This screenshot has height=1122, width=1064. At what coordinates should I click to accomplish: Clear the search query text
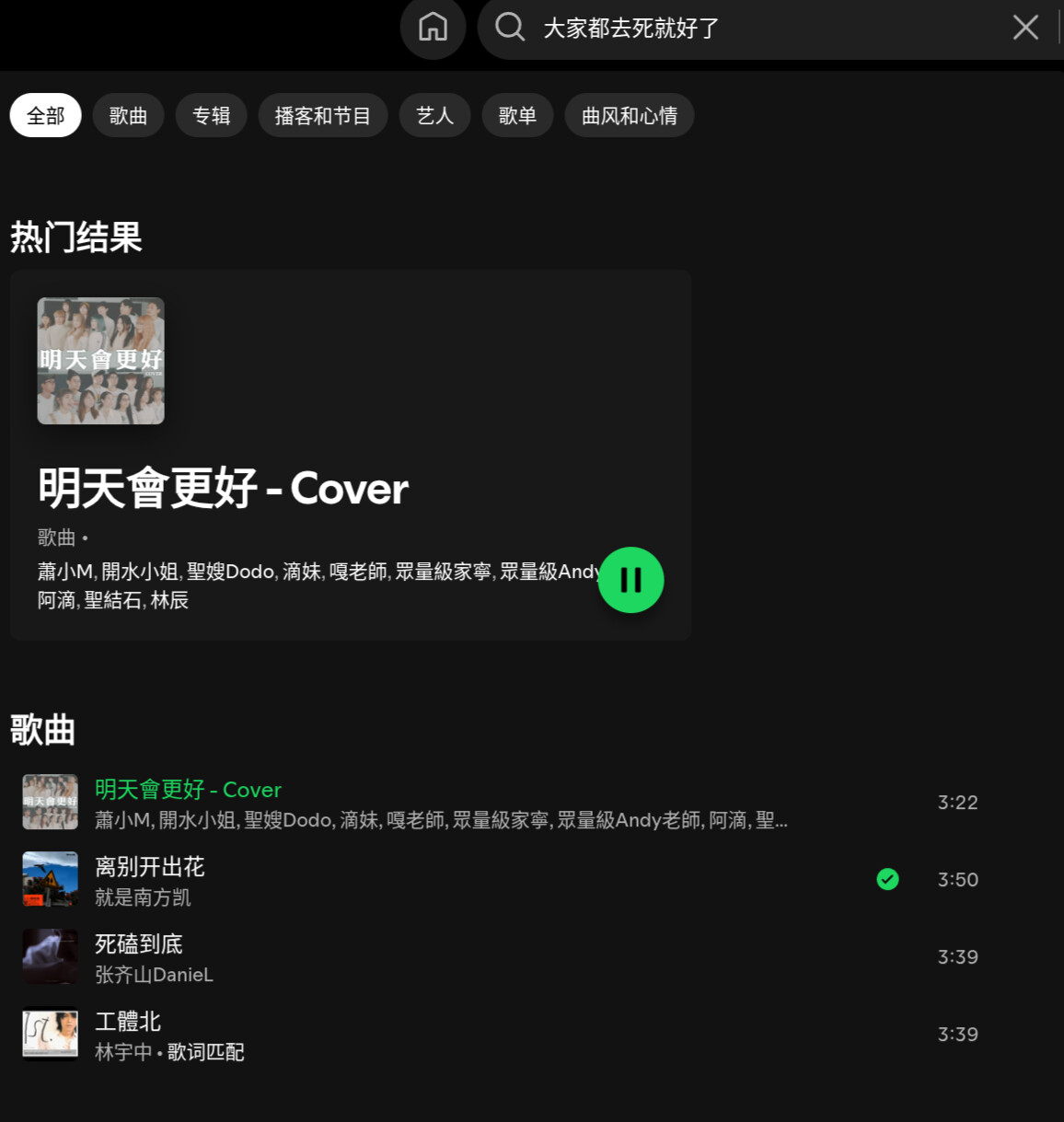[x=1025, y=28]
